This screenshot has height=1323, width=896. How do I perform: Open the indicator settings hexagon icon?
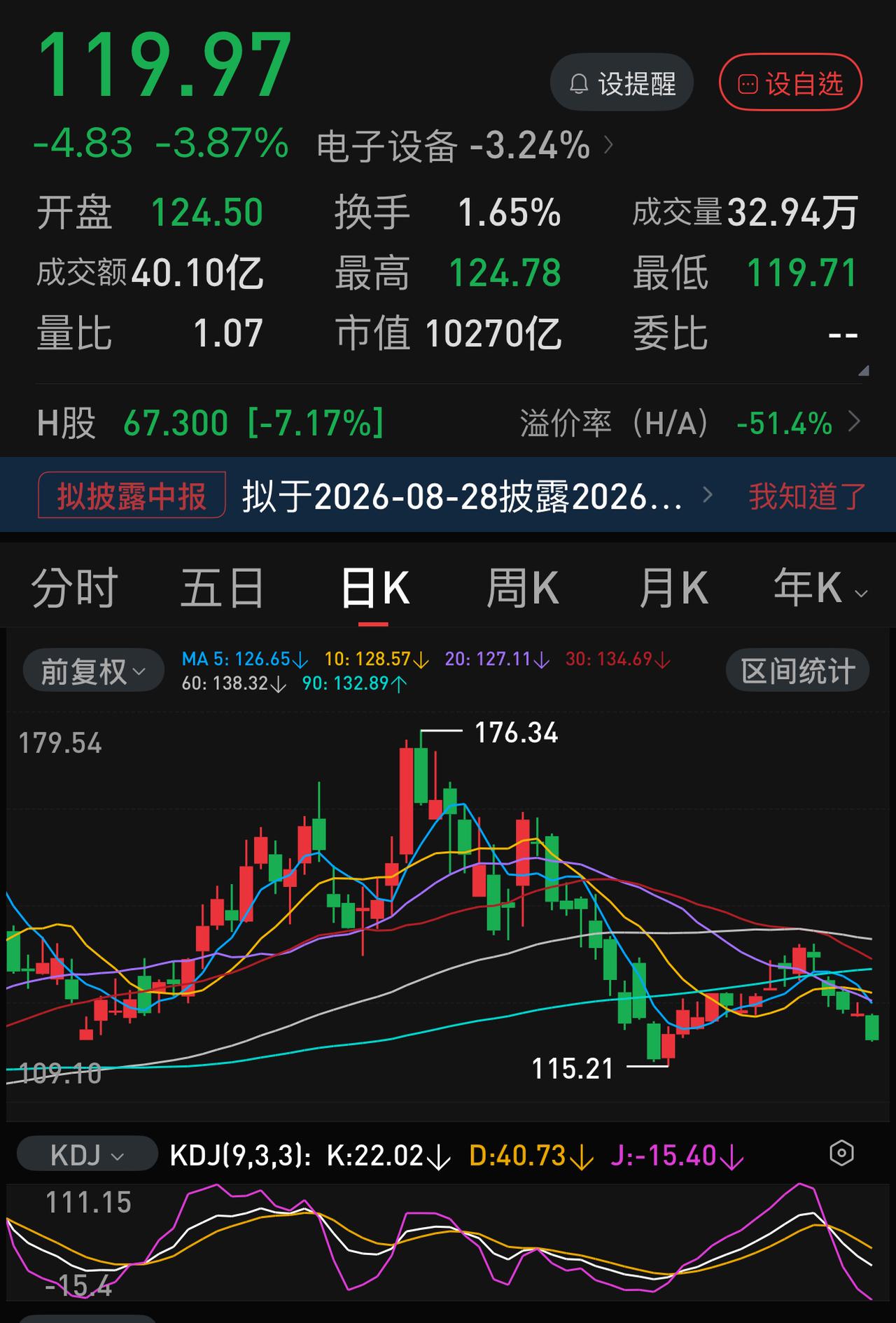pos(841,1153)
